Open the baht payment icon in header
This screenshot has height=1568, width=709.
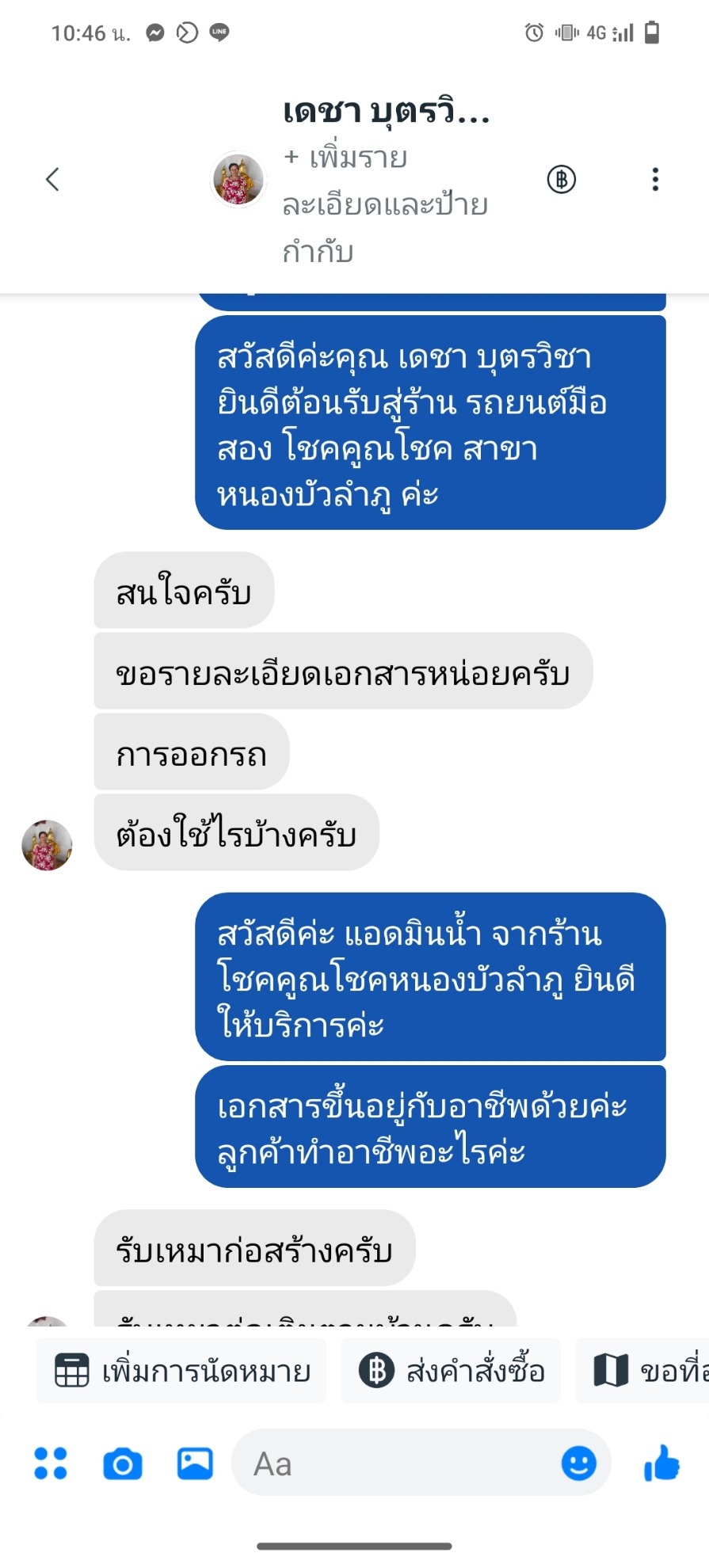[561, 180]
